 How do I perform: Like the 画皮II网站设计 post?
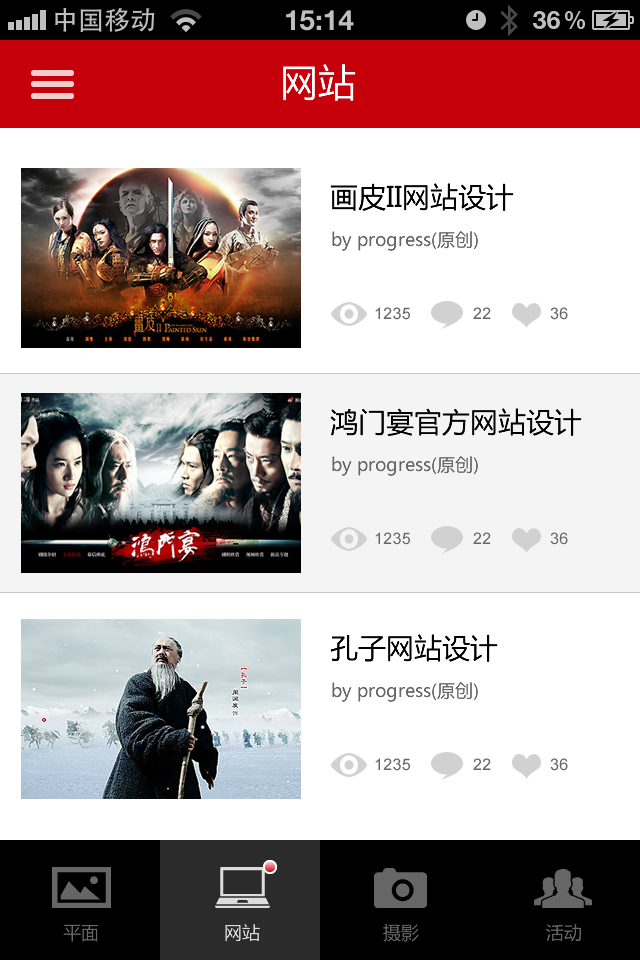coord(526,314)
